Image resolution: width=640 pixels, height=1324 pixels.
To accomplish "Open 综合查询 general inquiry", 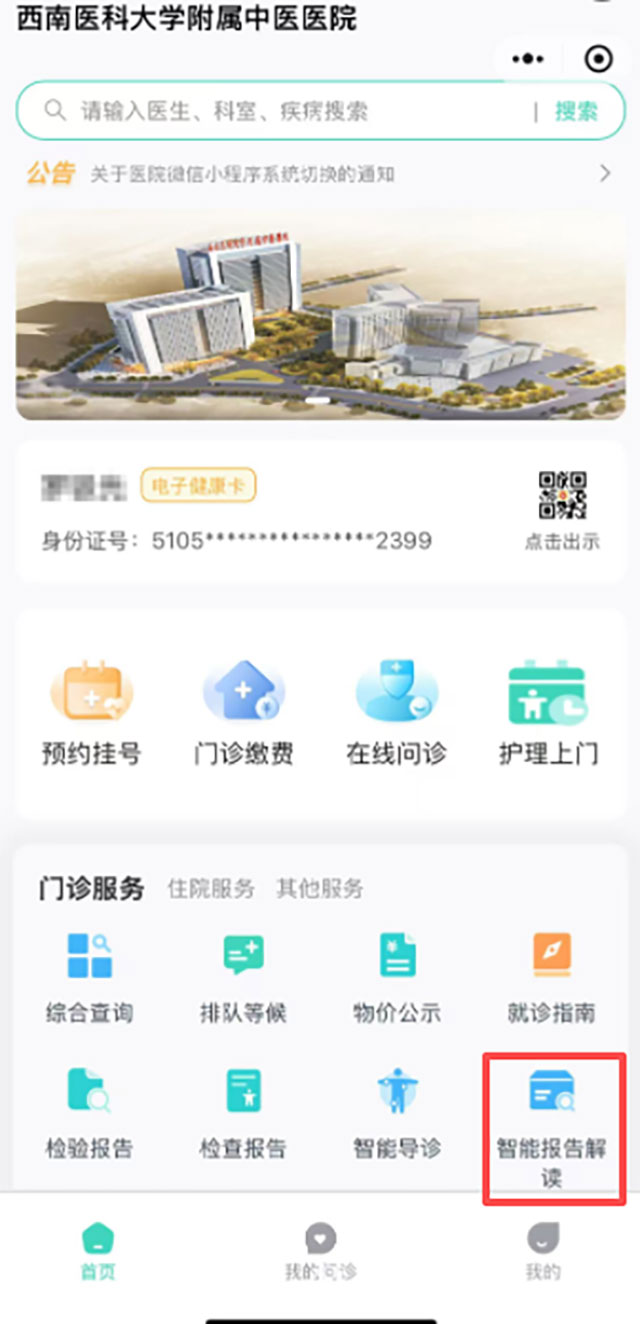I will pyautogui.click(x=90, y=975).
